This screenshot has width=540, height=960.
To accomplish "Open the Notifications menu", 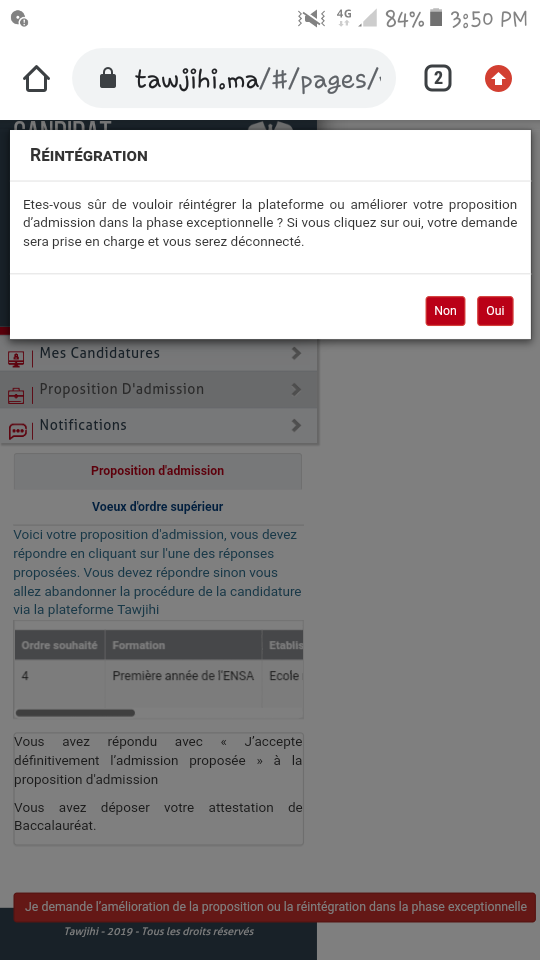I will [159, 426].
